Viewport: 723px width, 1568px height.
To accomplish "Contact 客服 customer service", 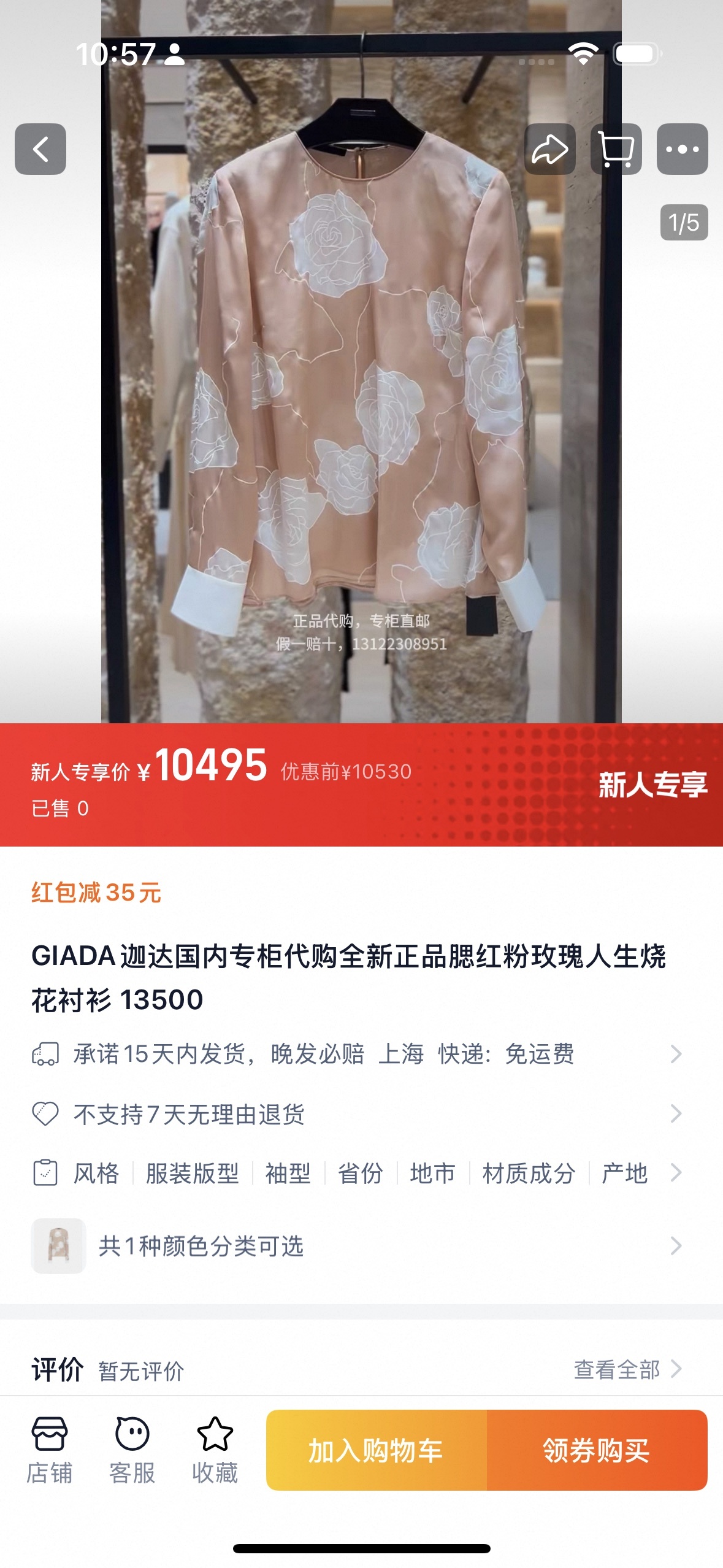I will [x=132, y=1450].
